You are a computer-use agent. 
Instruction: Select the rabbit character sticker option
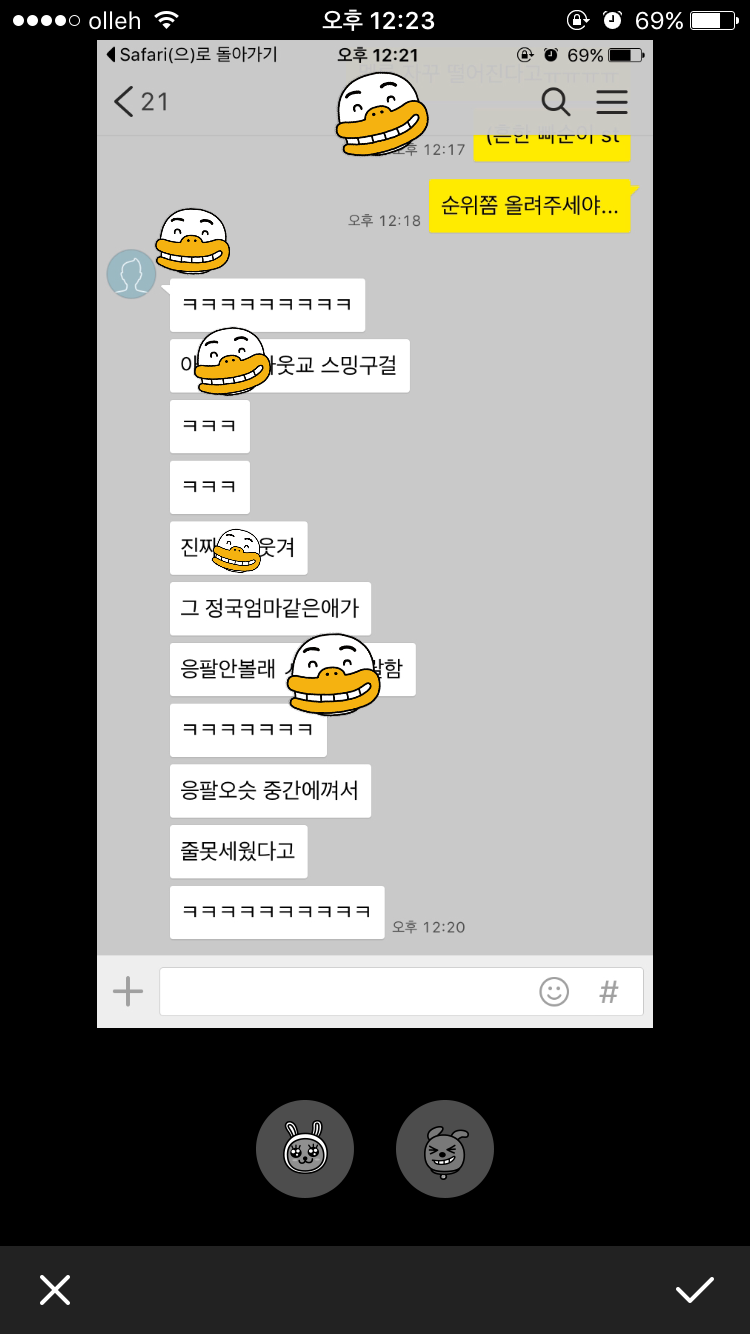point(305,1148)
